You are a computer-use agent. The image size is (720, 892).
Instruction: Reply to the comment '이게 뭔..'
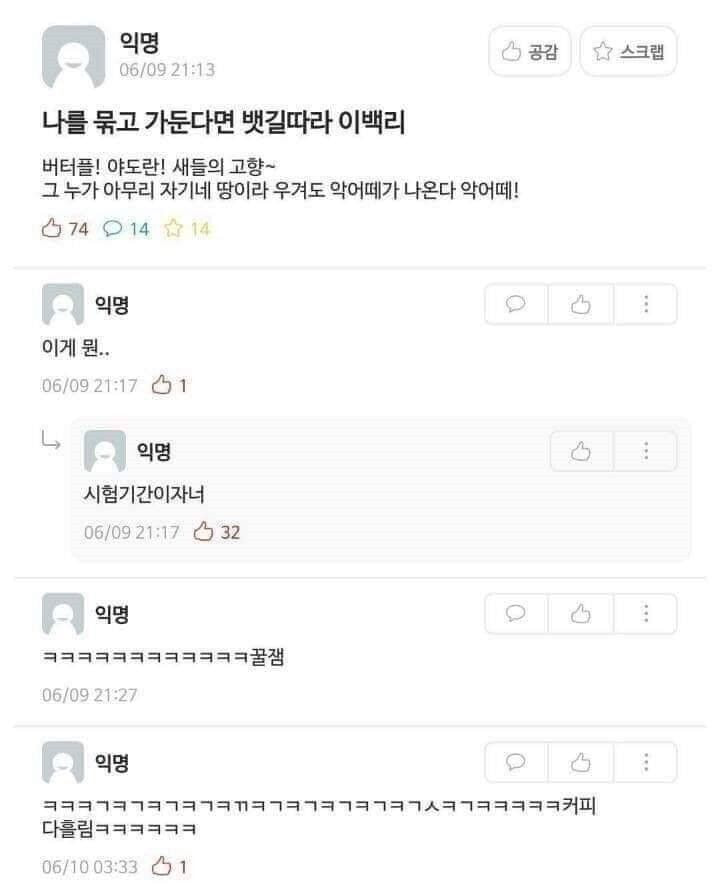click(x=516, y=305)
